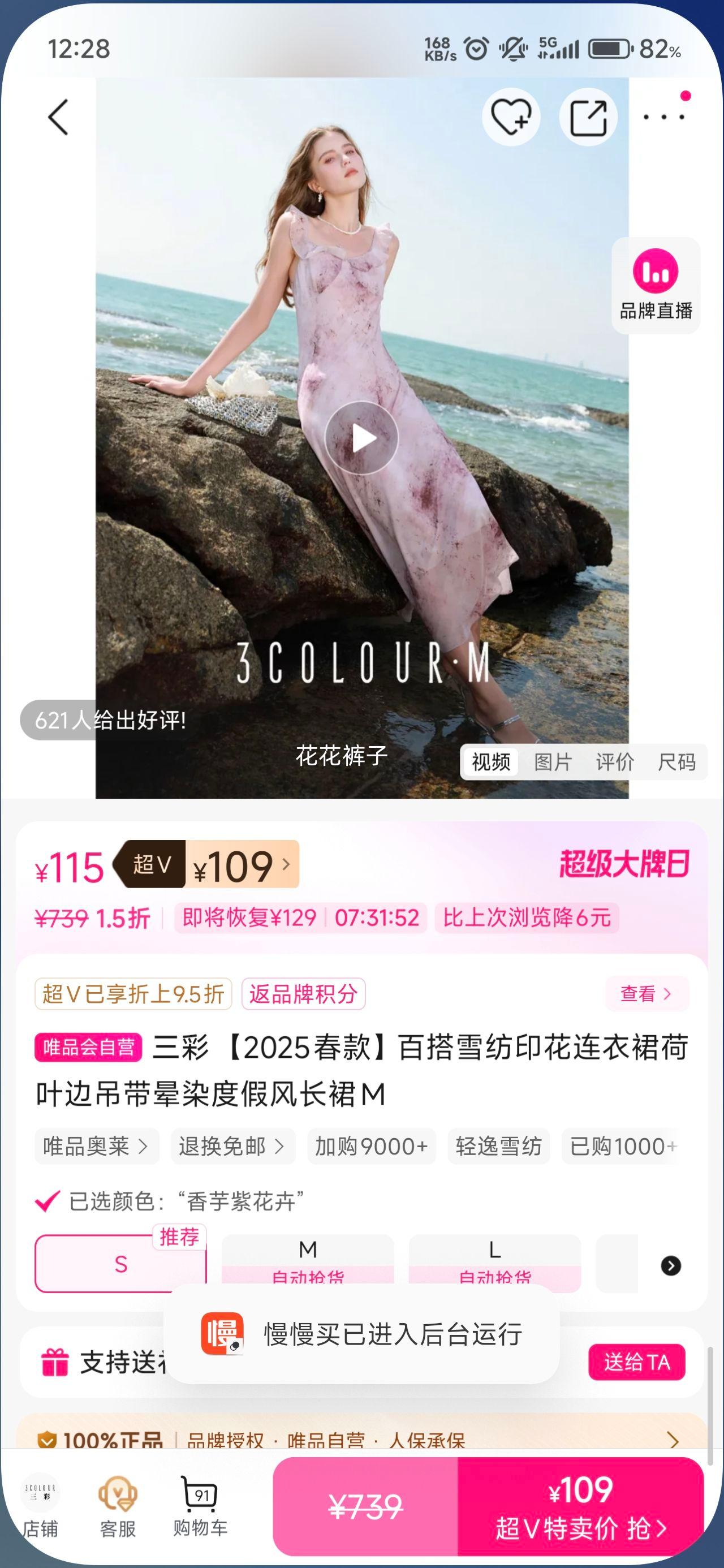Switch to the 图片 tab
Screen dimensions: 724x1568
coord(551,761)
